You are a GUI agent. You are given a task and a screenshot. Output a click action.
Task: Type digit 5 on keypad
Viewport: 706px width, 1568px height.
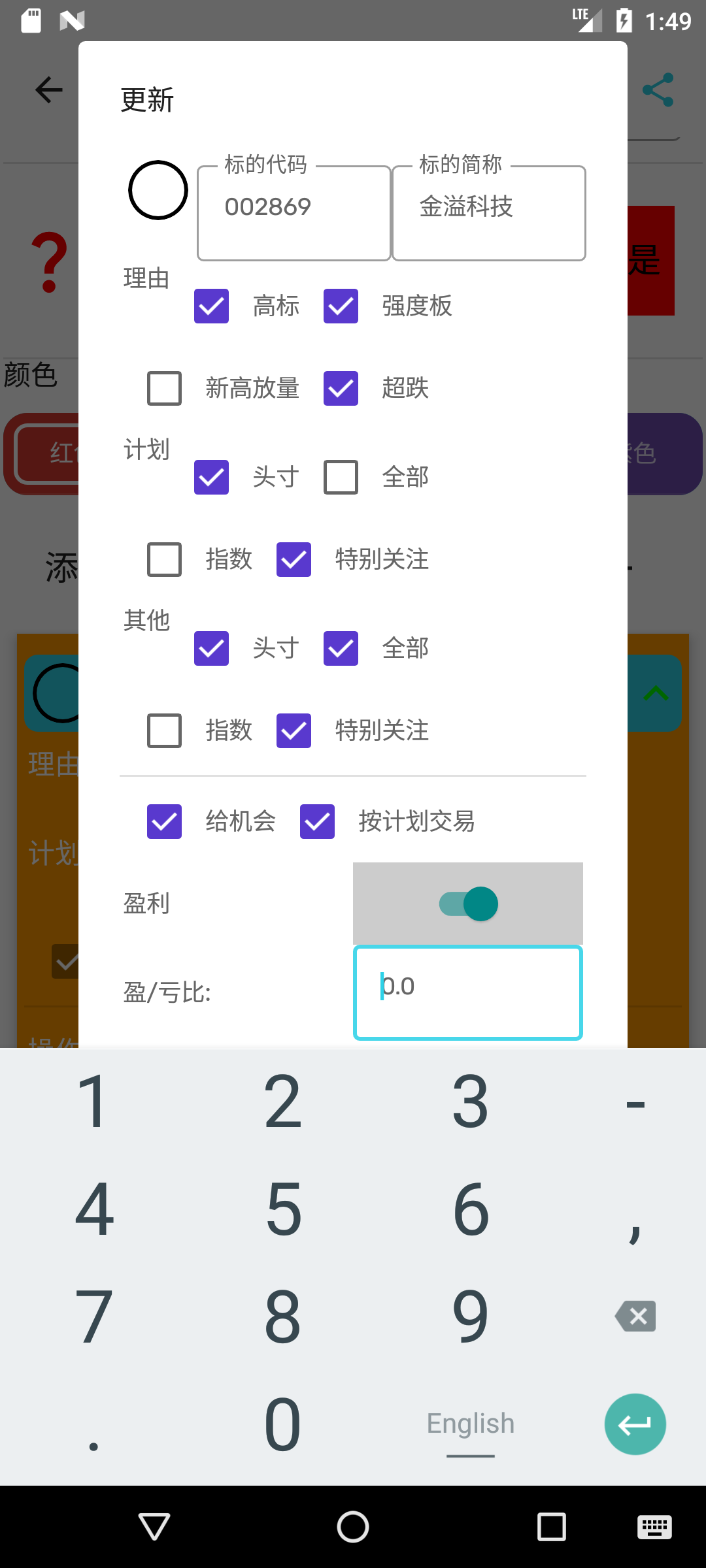(x=283, y=1209)
